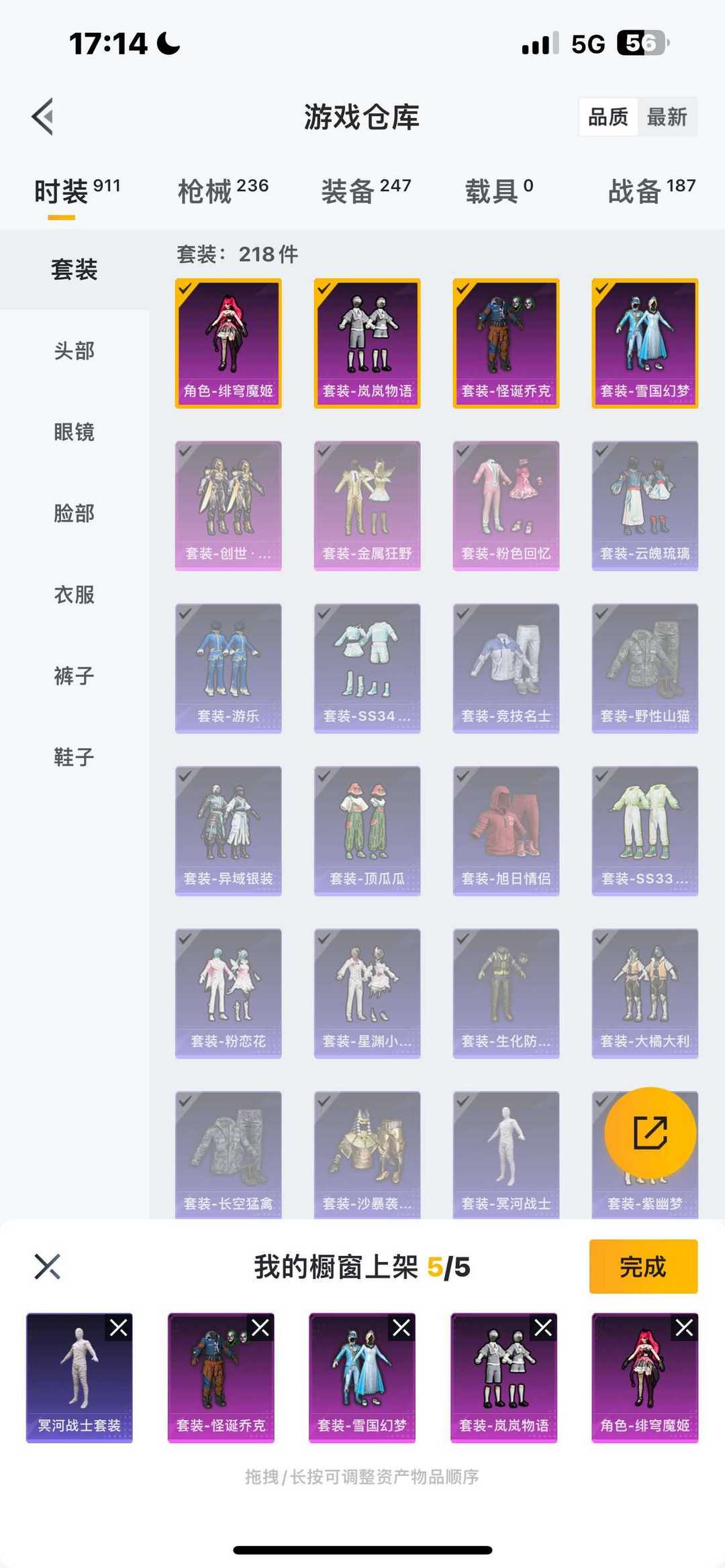Open the 衣服 category in the sidebar
Image resolution: width=725 pixels, height=1568 pixels.
pos(75,594)
